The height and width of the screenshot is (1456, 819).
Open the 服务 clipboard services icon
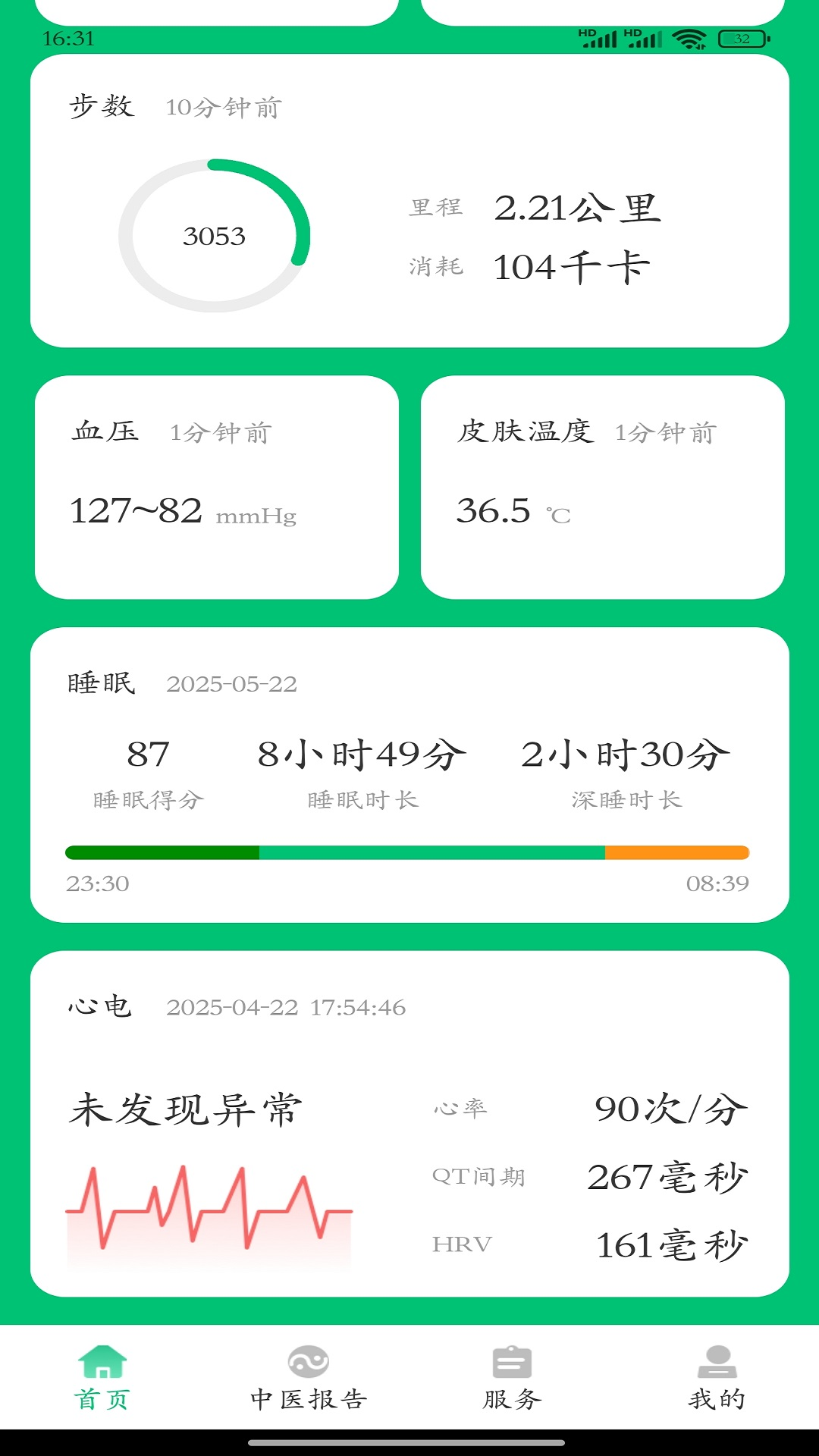(x=512, y=1361)
